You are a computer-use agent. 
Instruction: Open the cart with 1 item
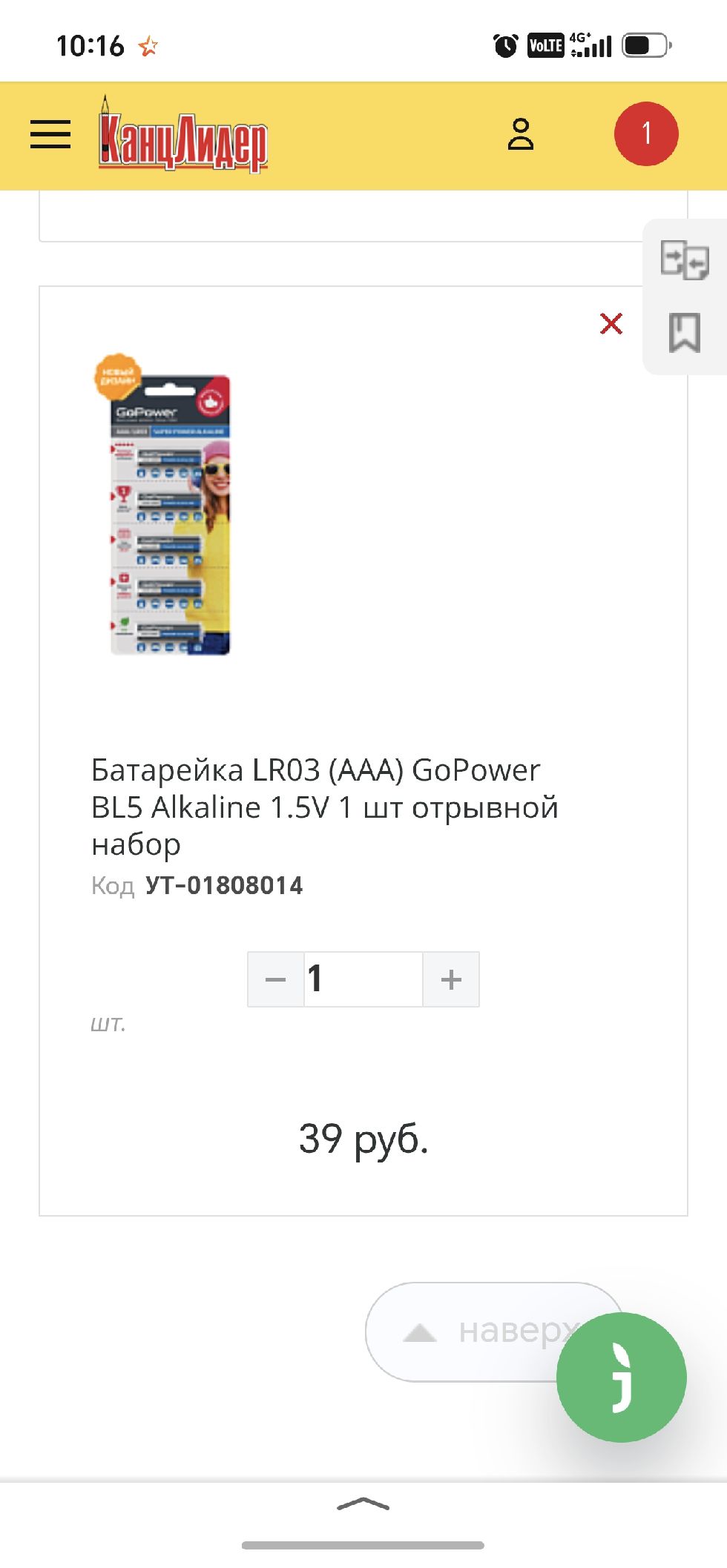pyautogui.click(x=646, y=133)
